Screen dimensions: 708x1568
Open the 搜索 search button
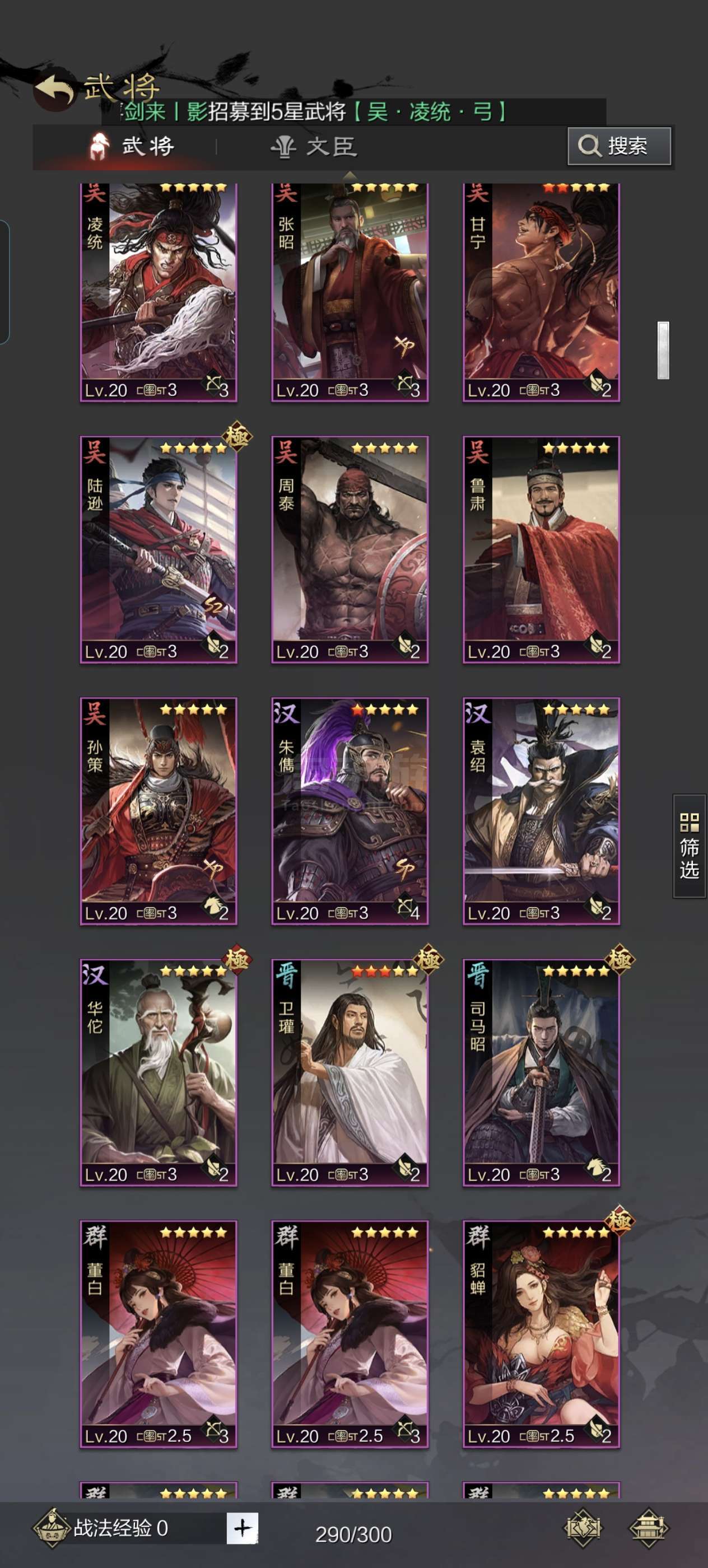pos(619,146)
